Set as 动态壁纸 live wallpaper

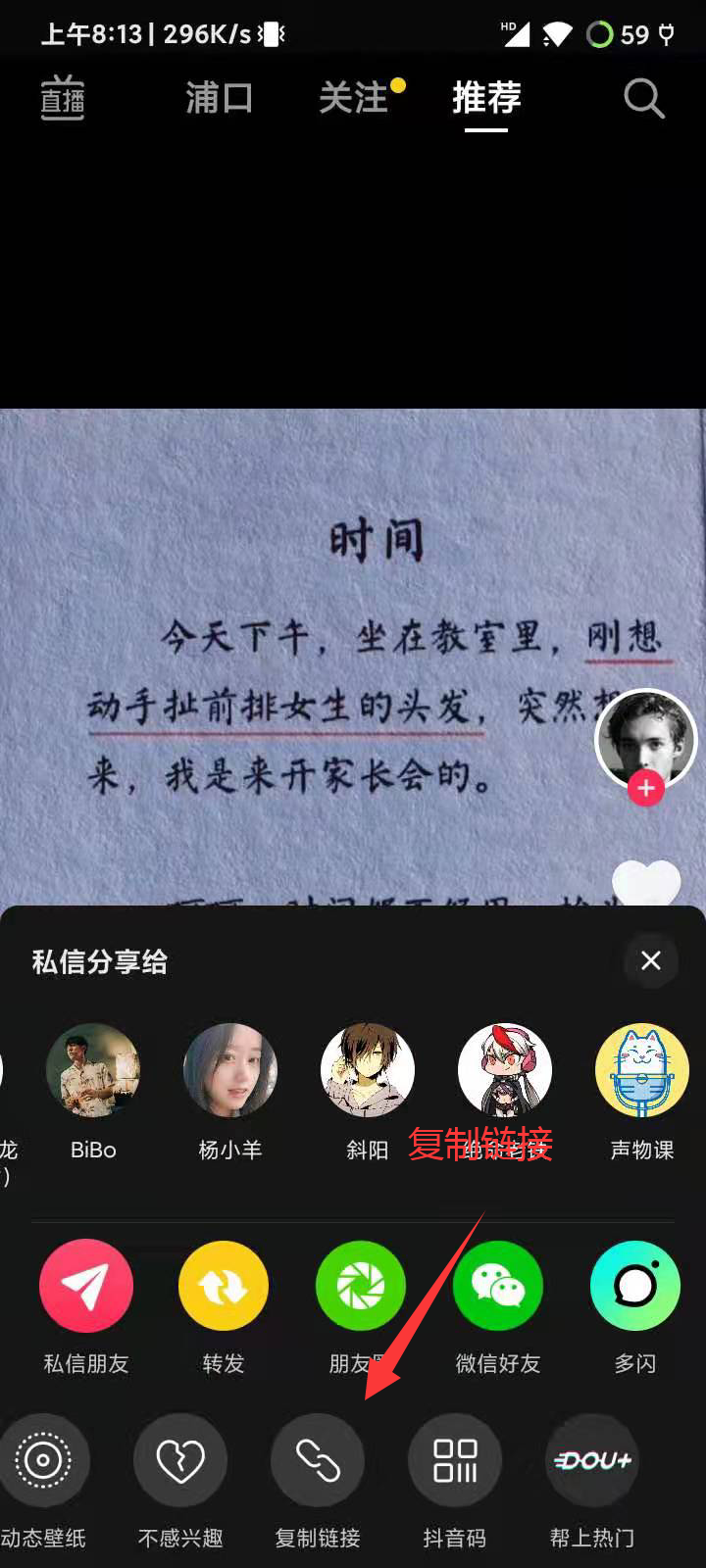click(x=43, y=1460)
